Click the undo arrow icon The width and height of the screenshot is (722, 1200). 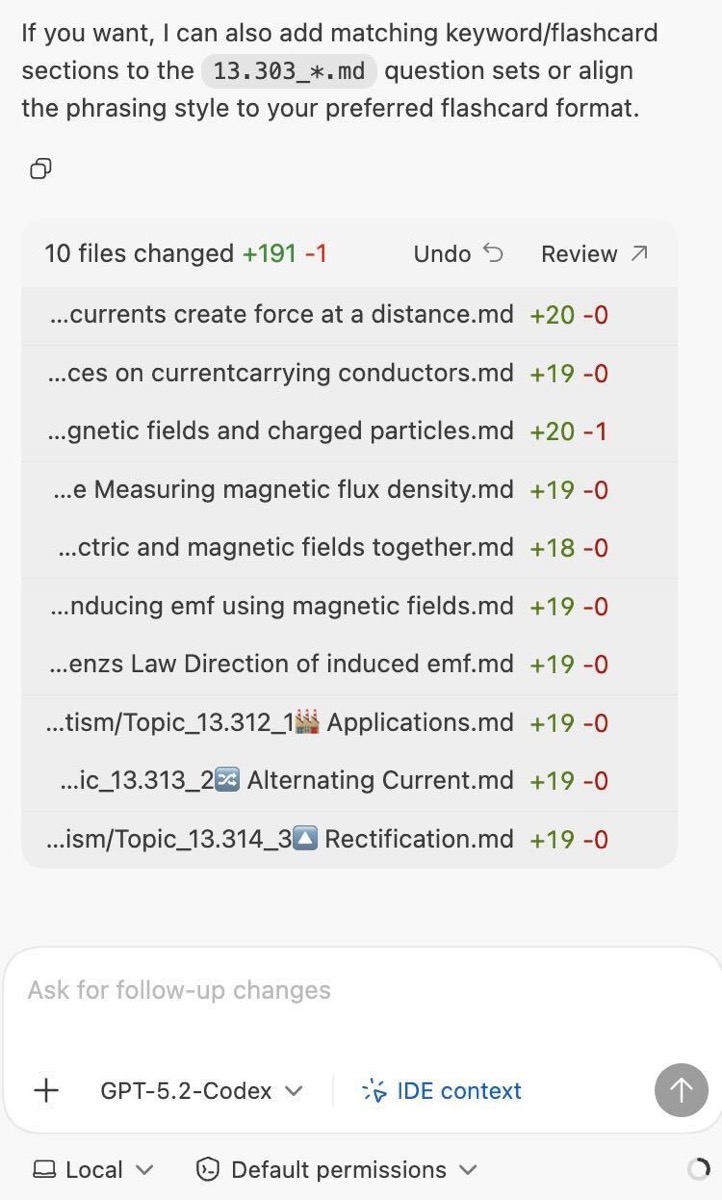tap(490, 254)
